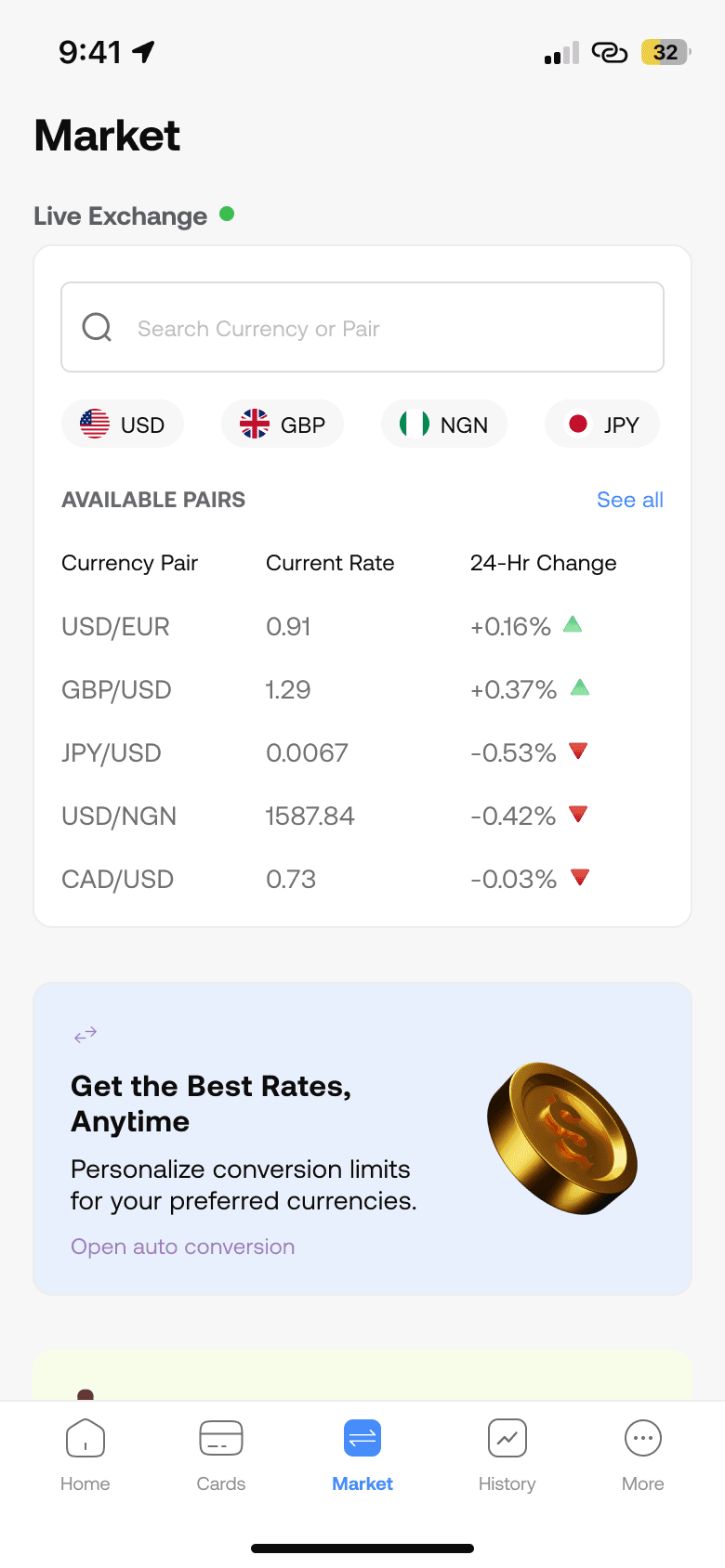This screenshot has width=725, height=1568.
Task: Open the History tab
Action: tap(507, 1454)
